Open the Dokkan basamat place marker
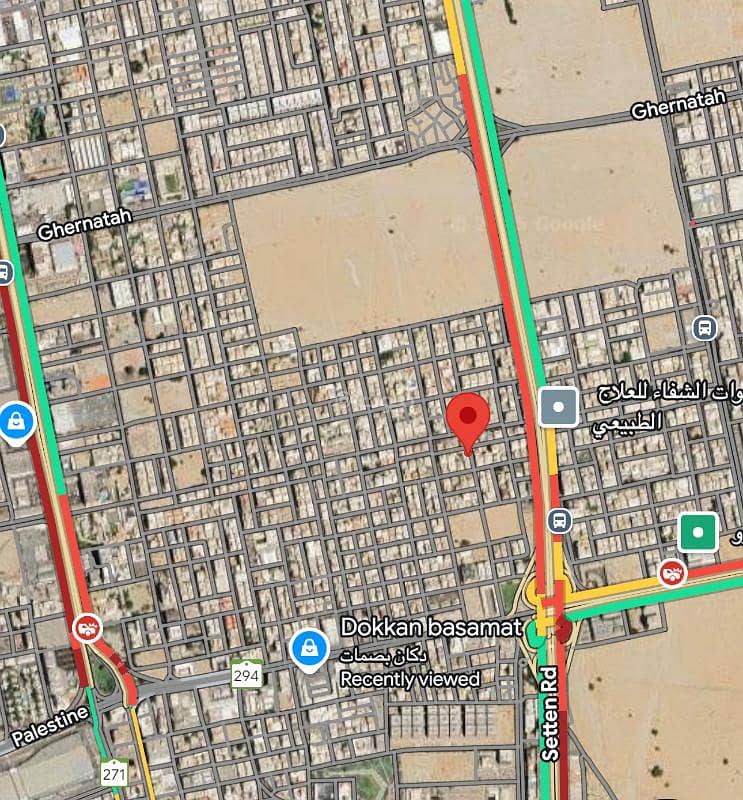743x800 pixels. point(309,649)
